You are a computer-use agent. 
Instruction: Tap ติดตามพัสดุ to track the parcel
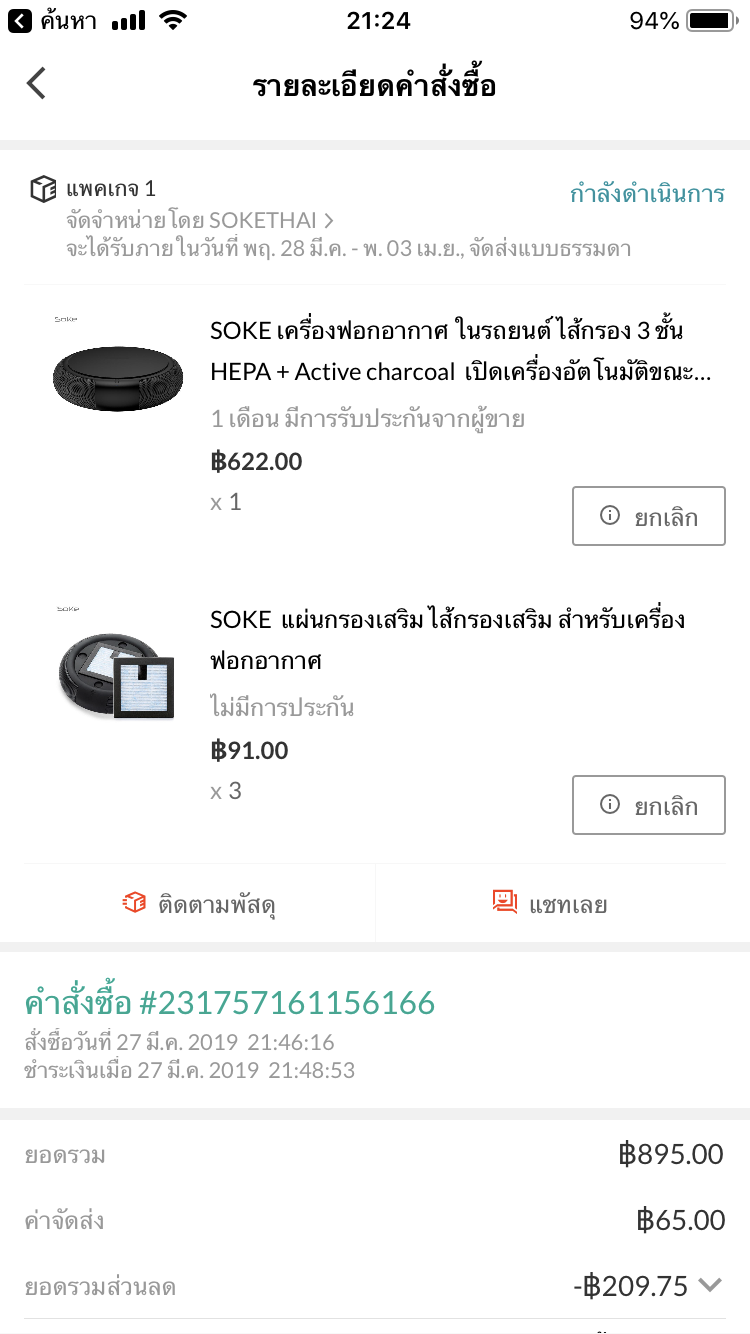click(x=199, y=904)
